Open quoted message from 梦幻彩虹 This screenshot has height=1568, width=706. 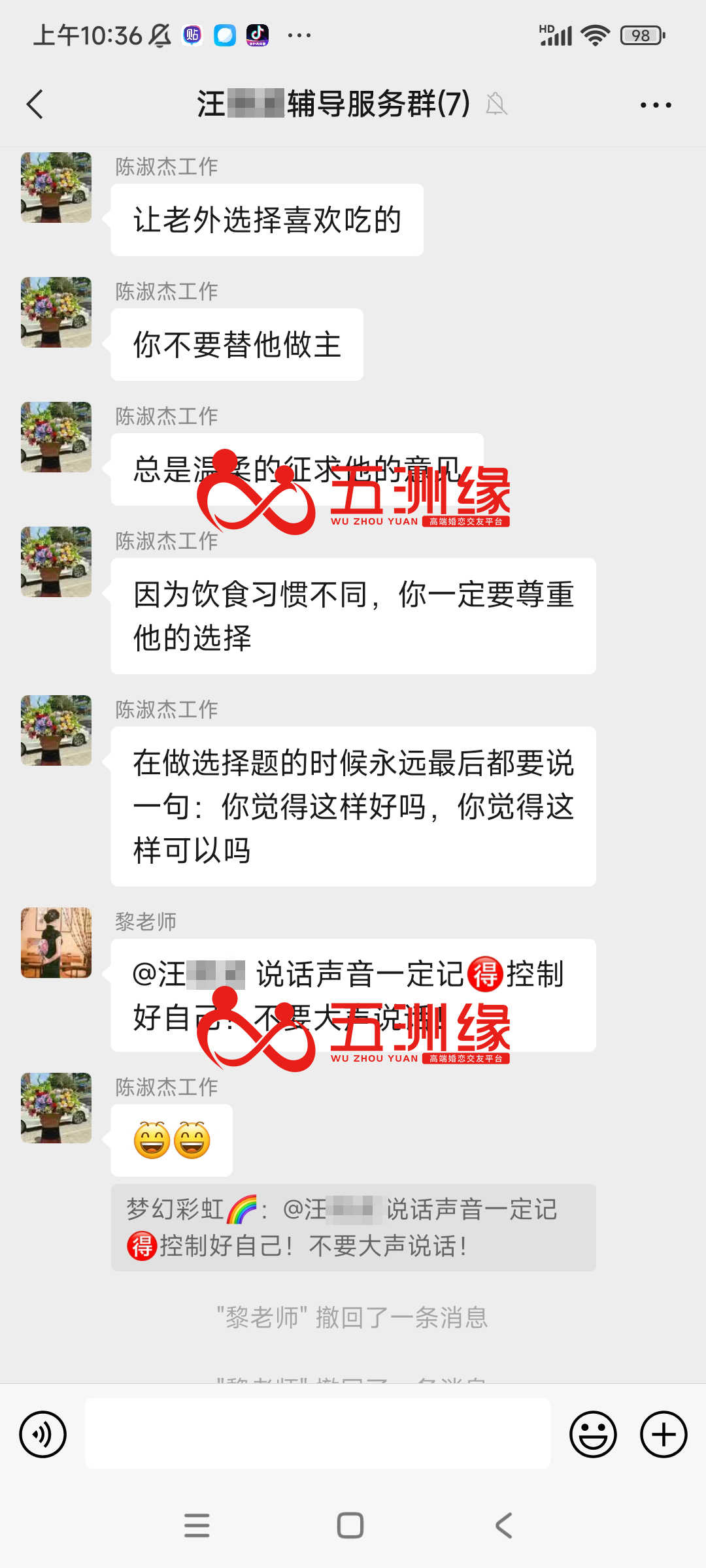coord(353,1227)
